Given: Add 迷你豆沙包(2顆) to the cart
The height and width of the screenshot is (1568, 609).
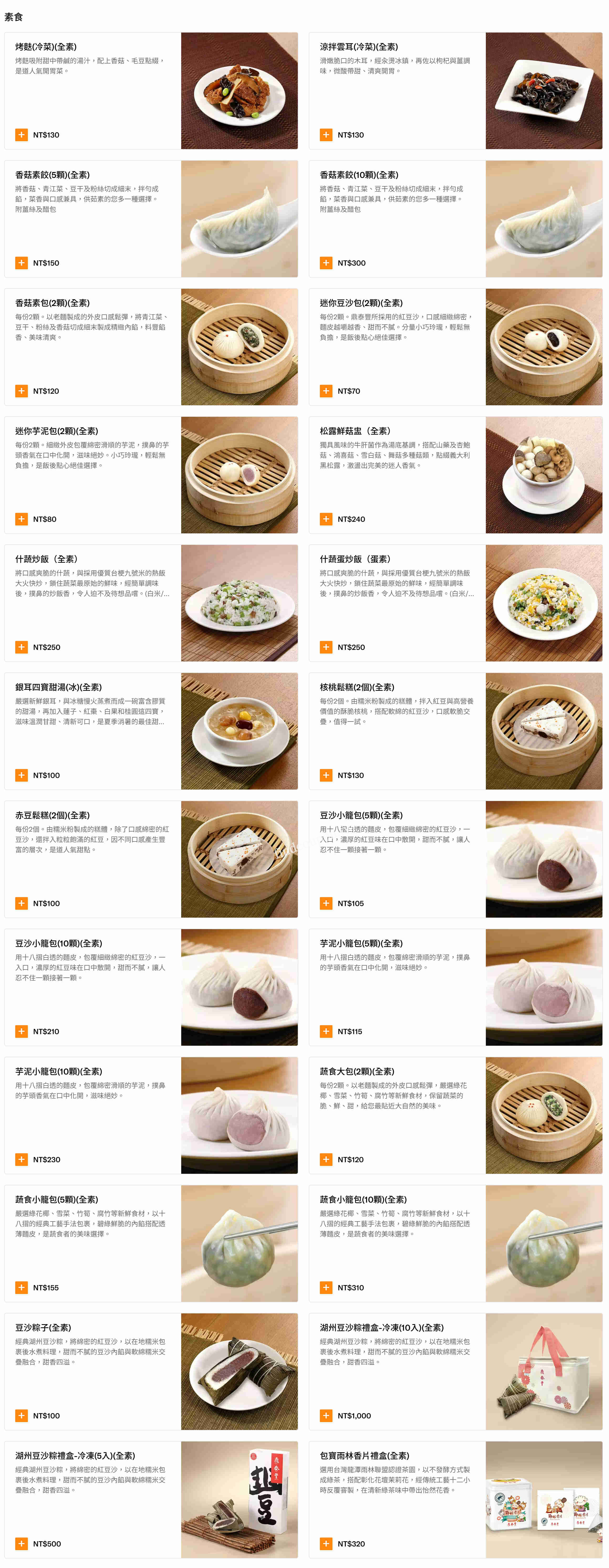Looking at the screenshot, I should 326,391.
